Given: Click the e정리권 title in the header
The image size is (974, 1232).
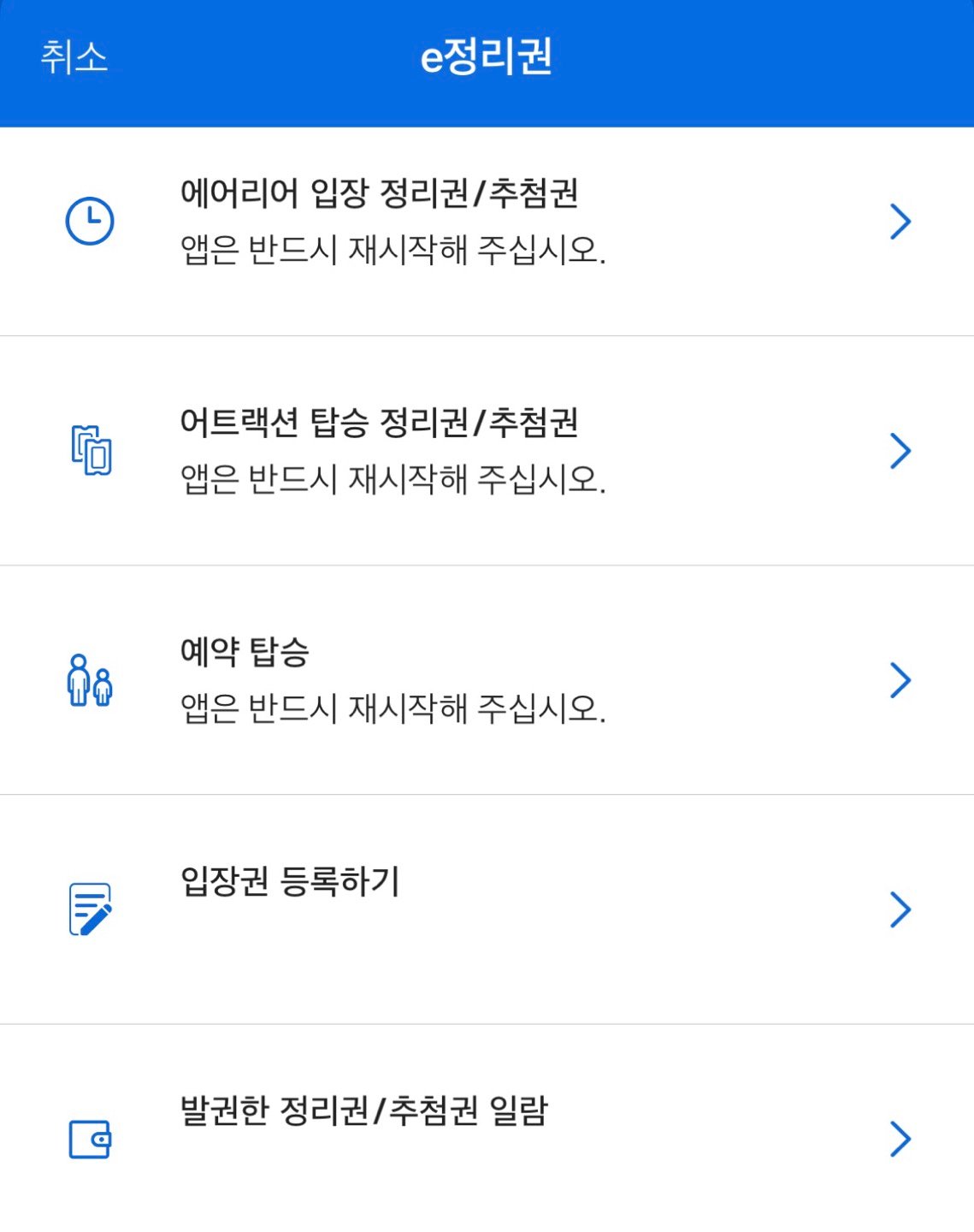Looking at the screenshot, I should [x=487, y=56].
